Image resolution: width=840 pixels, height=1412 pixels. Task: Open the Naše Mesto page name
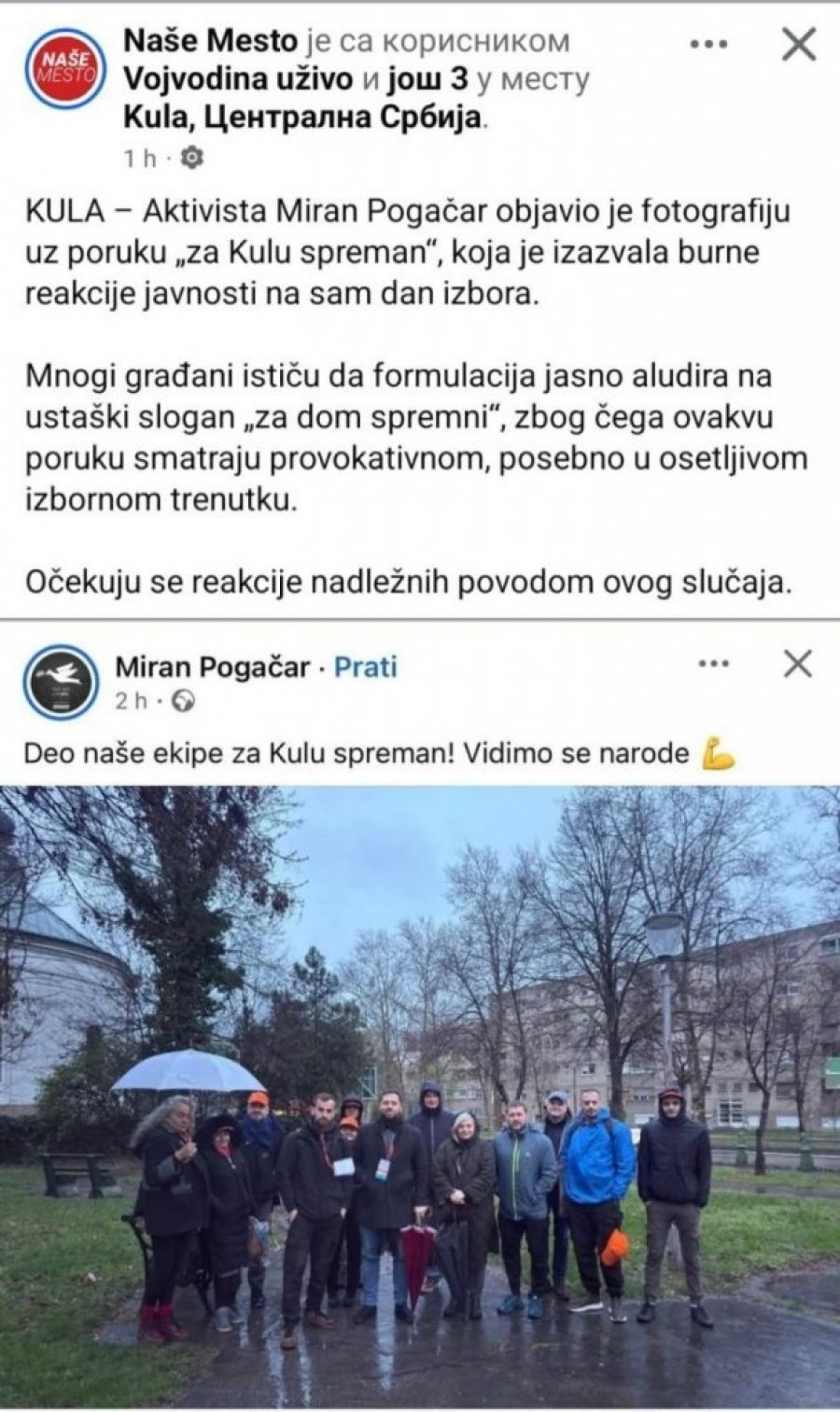coord(210,41)
